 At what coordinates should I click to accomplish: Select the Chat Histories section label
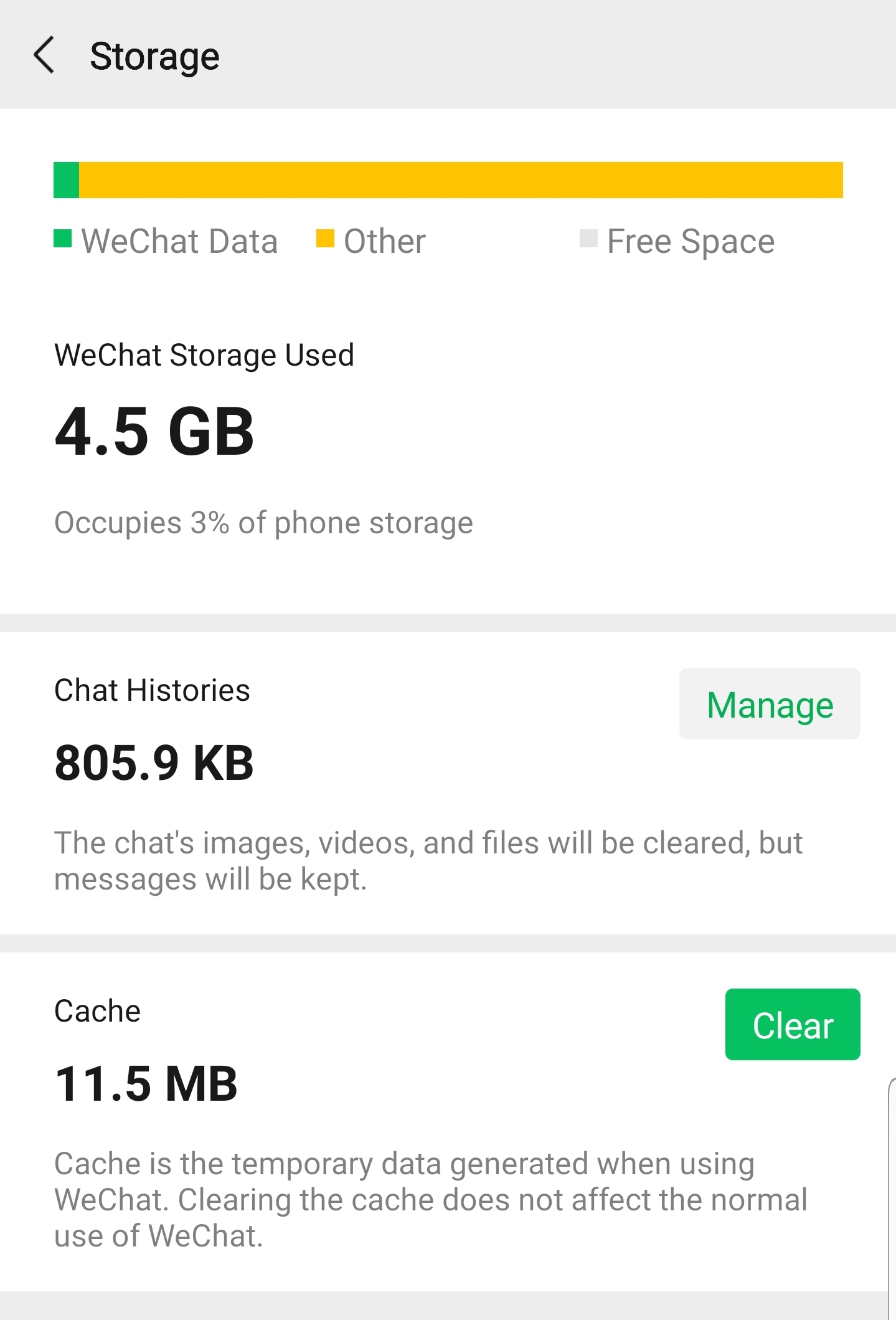151,690
